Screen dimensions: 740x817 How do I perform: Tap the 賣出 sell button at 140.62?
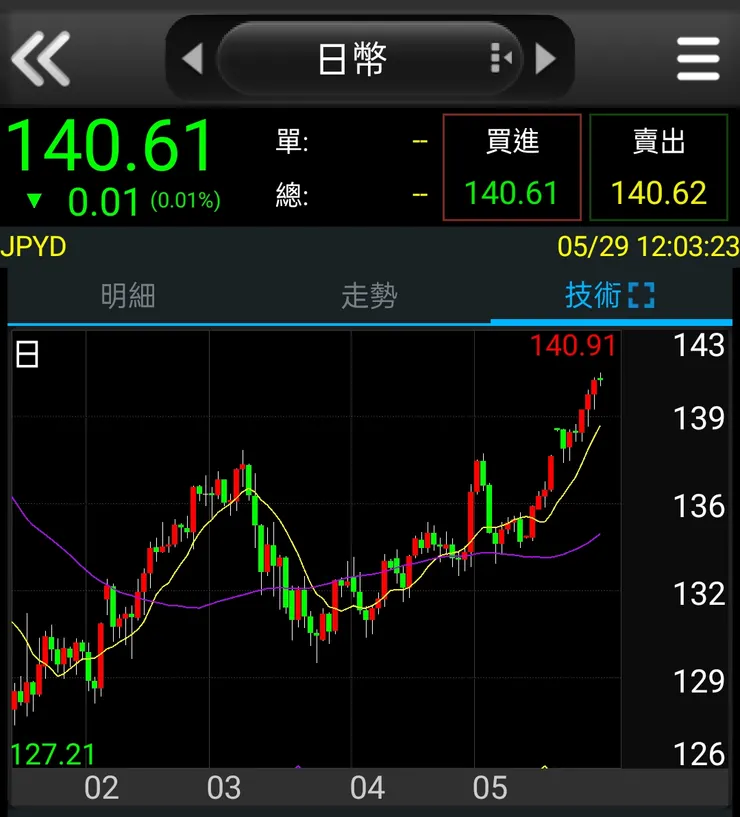click(659, 167)
